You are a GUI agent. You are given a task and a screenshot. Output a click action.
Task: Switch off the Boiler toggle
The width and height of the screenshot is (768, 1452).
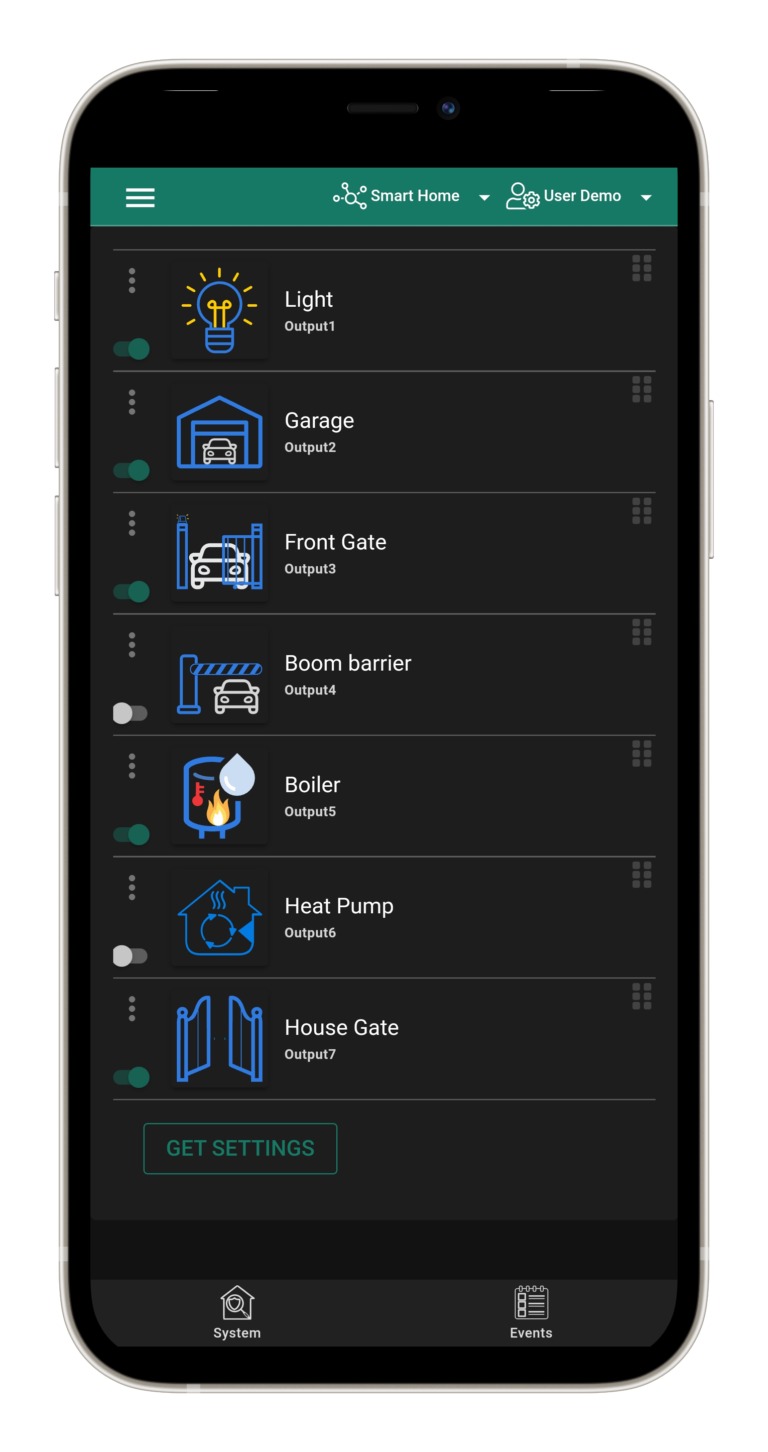point(131,834)
